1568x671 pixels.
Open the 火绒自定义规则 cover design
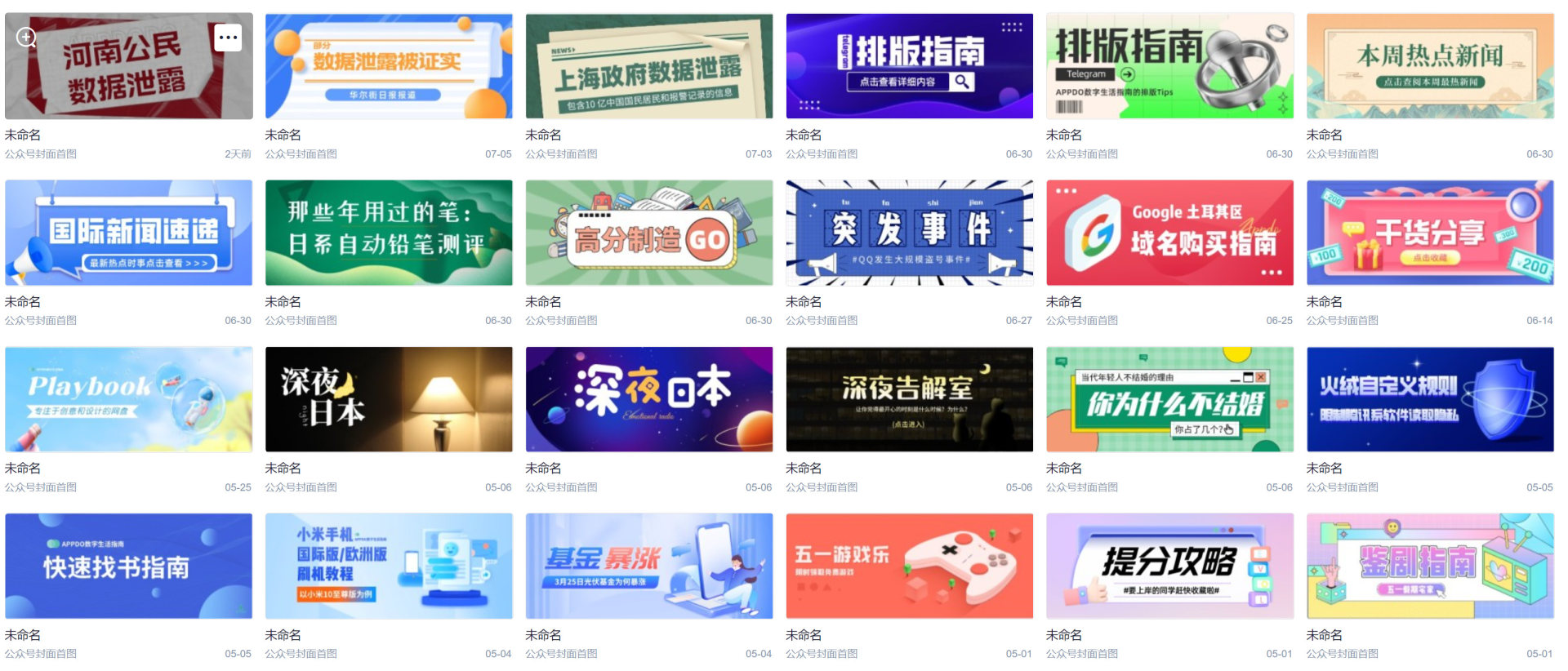(1429, 399)
